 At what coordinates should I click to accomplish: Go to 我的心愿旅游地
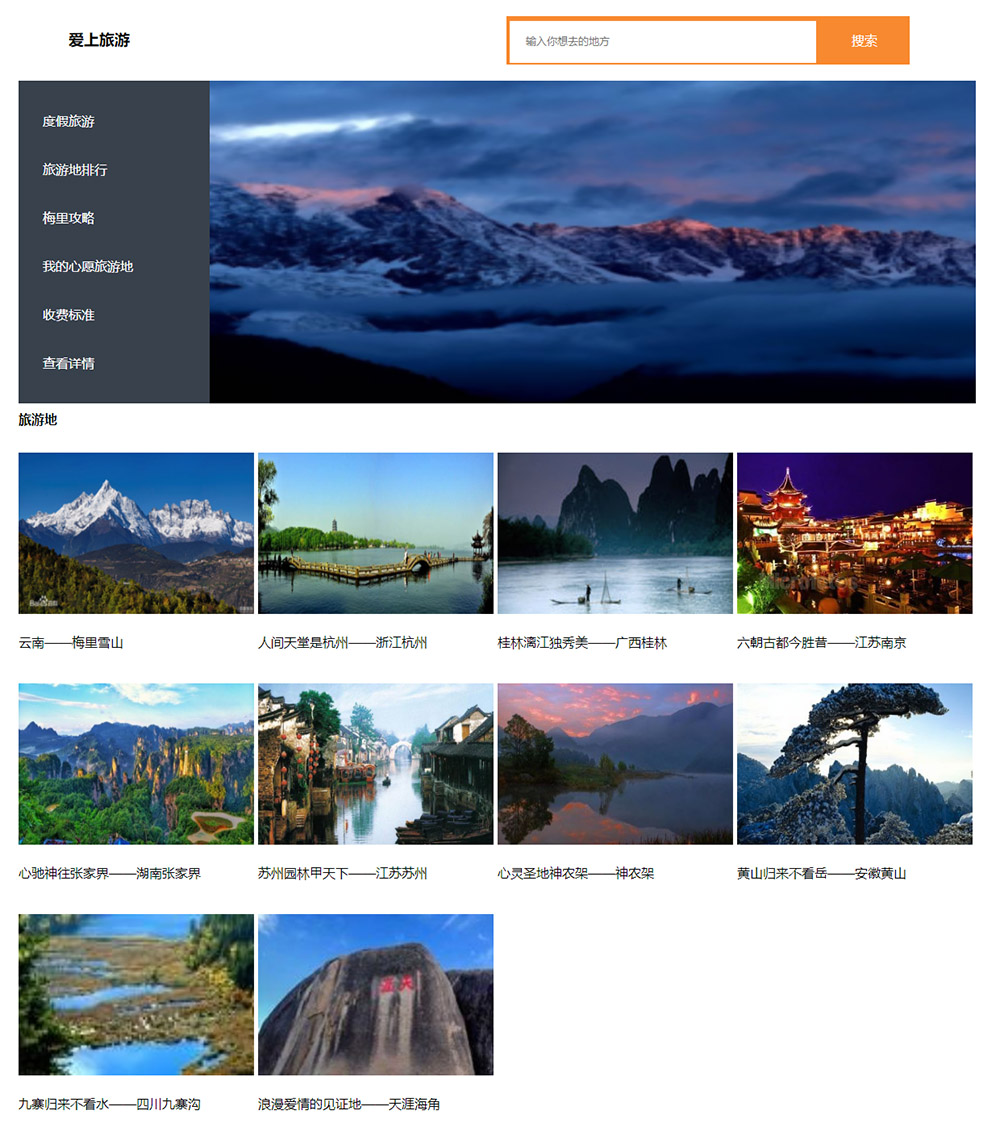[x=87, y=267]
